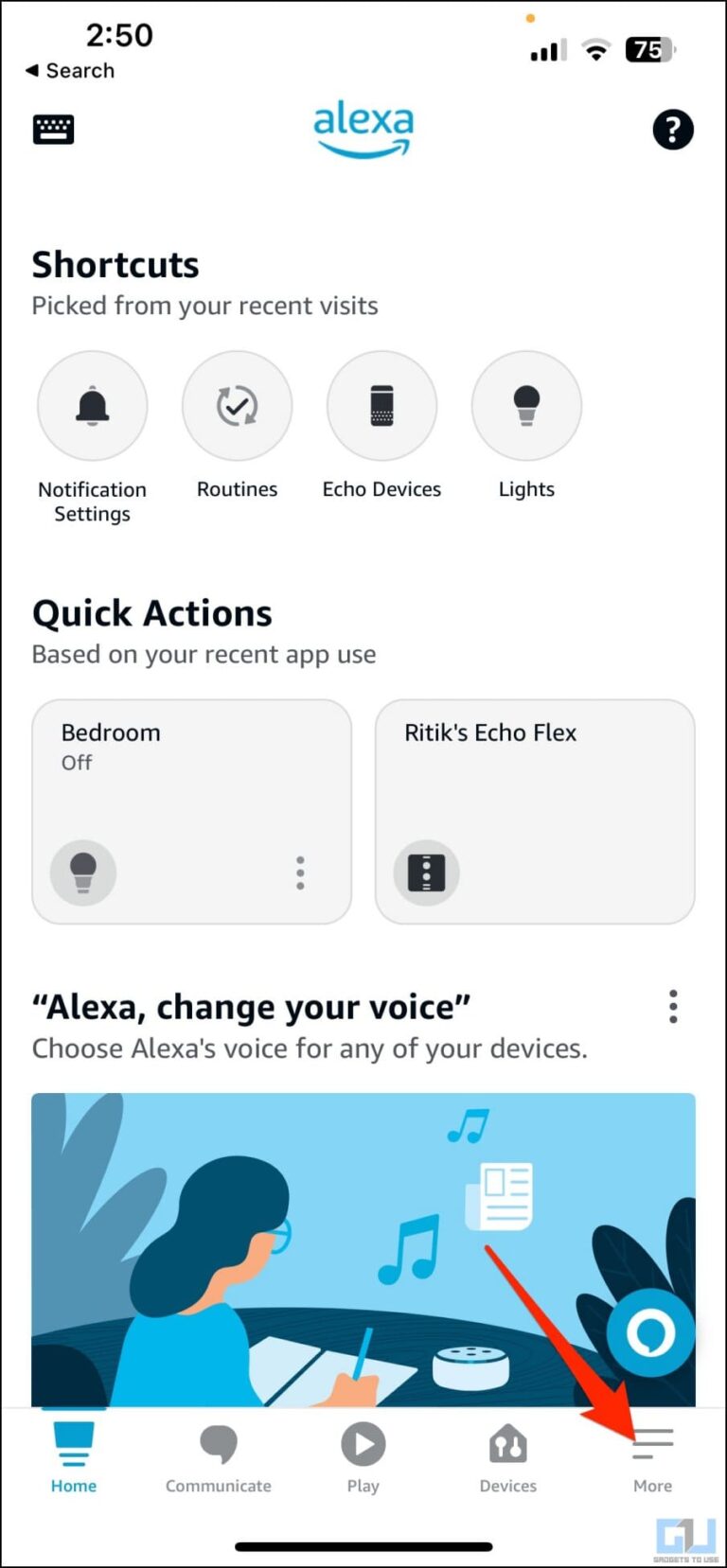Activate Ritik's Echo Flex quick action
The image size is (727, 1568).
click(x=534, y=812)
